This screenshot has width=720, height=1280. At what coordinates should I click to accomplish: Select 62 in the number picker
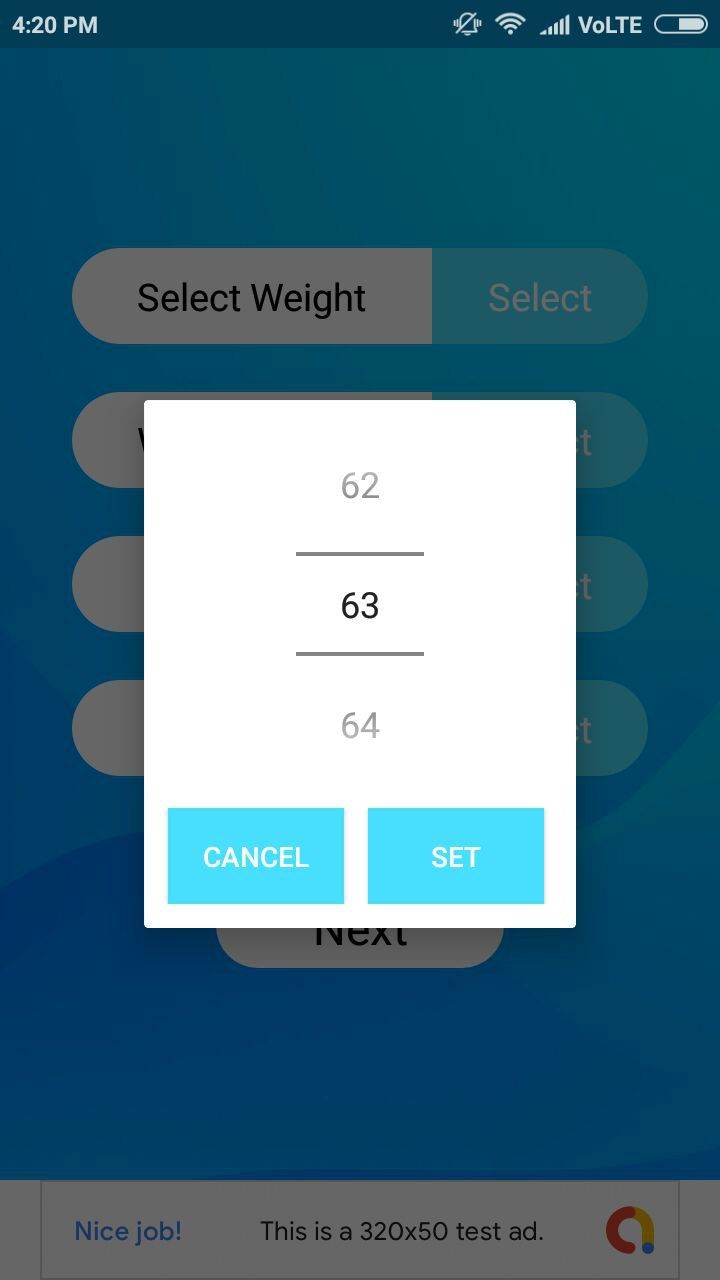(x=360, y=486)
